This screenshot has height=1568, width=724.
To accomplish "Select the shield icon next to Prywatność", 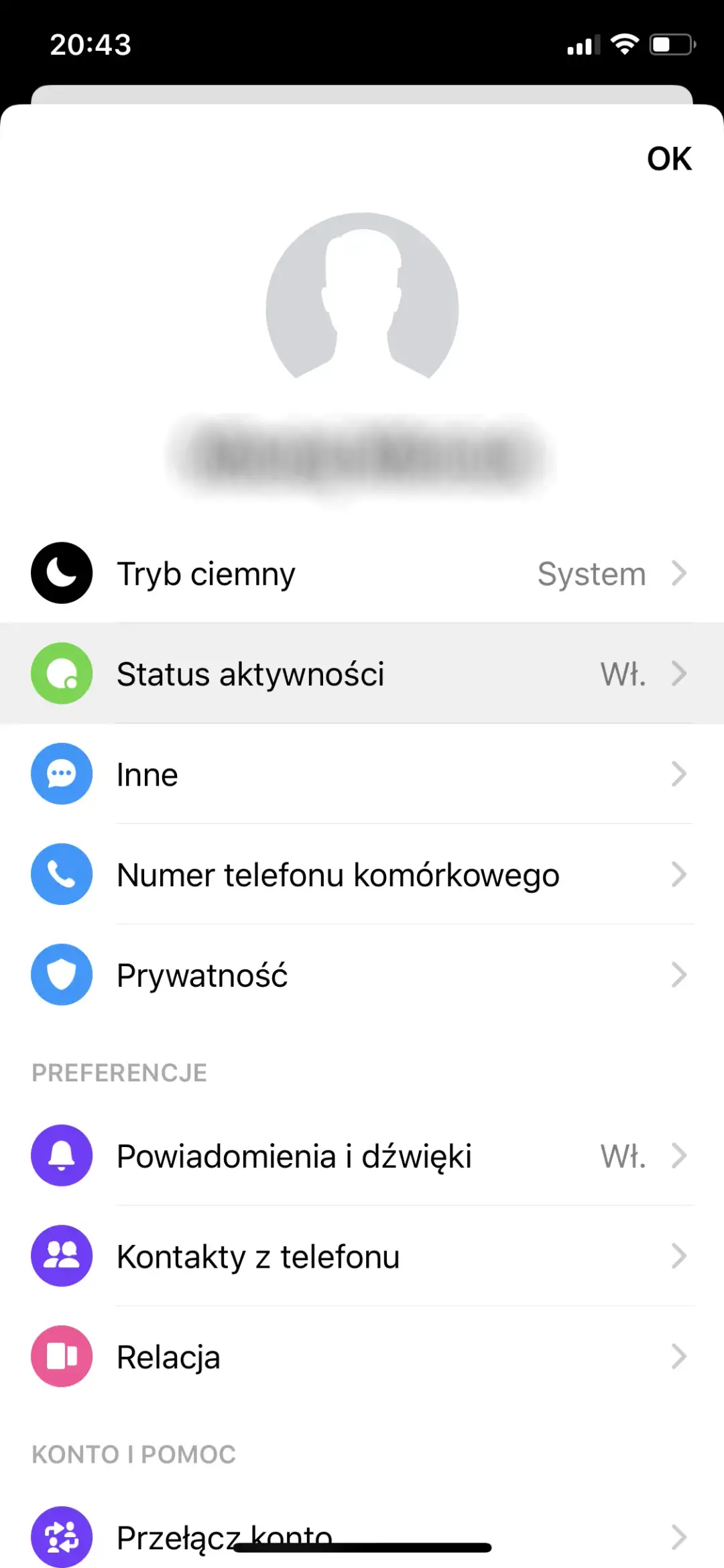I will 61,975.
